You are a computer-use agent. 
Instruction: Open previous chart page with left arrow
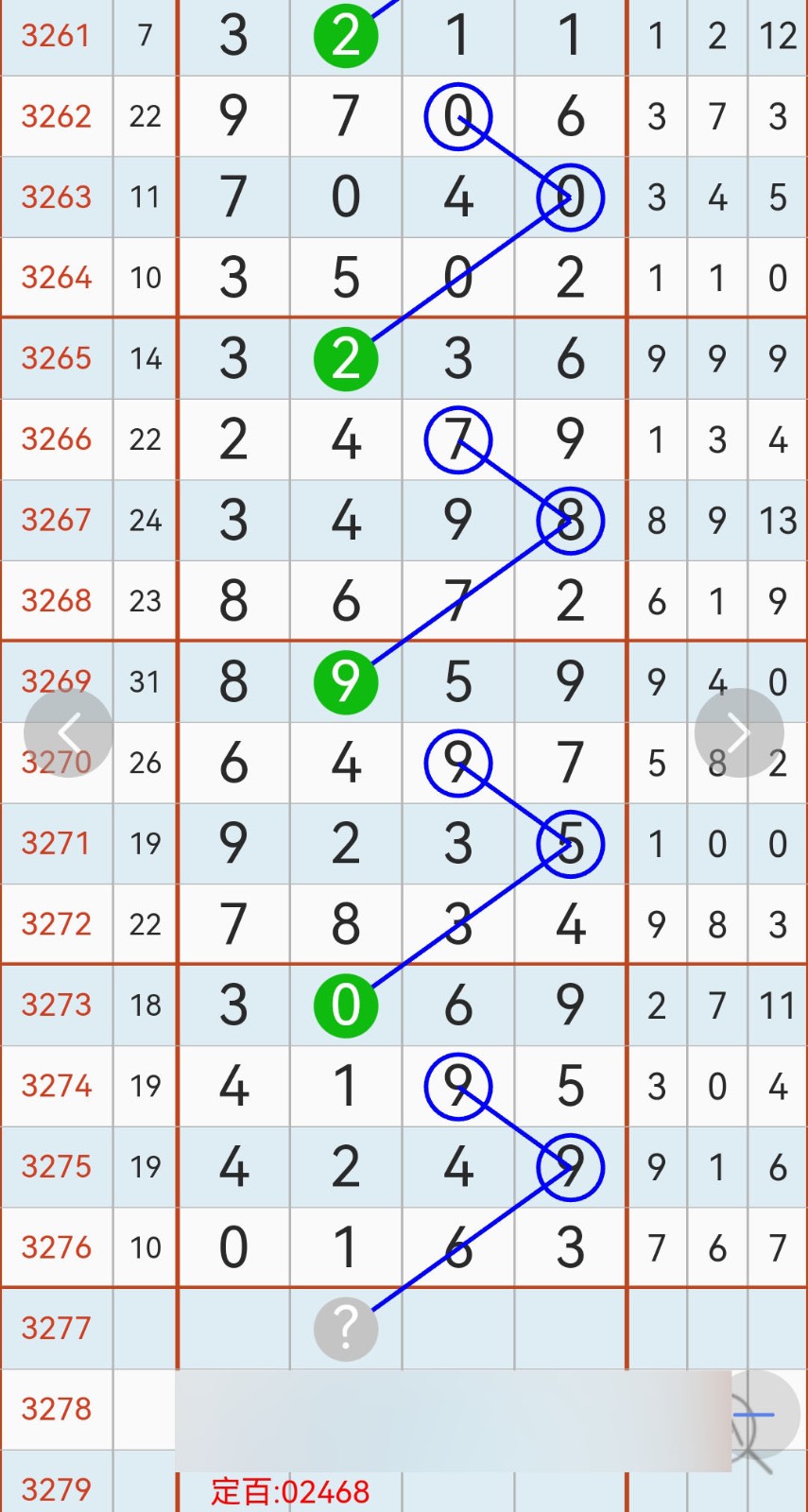tap(66, 732)
